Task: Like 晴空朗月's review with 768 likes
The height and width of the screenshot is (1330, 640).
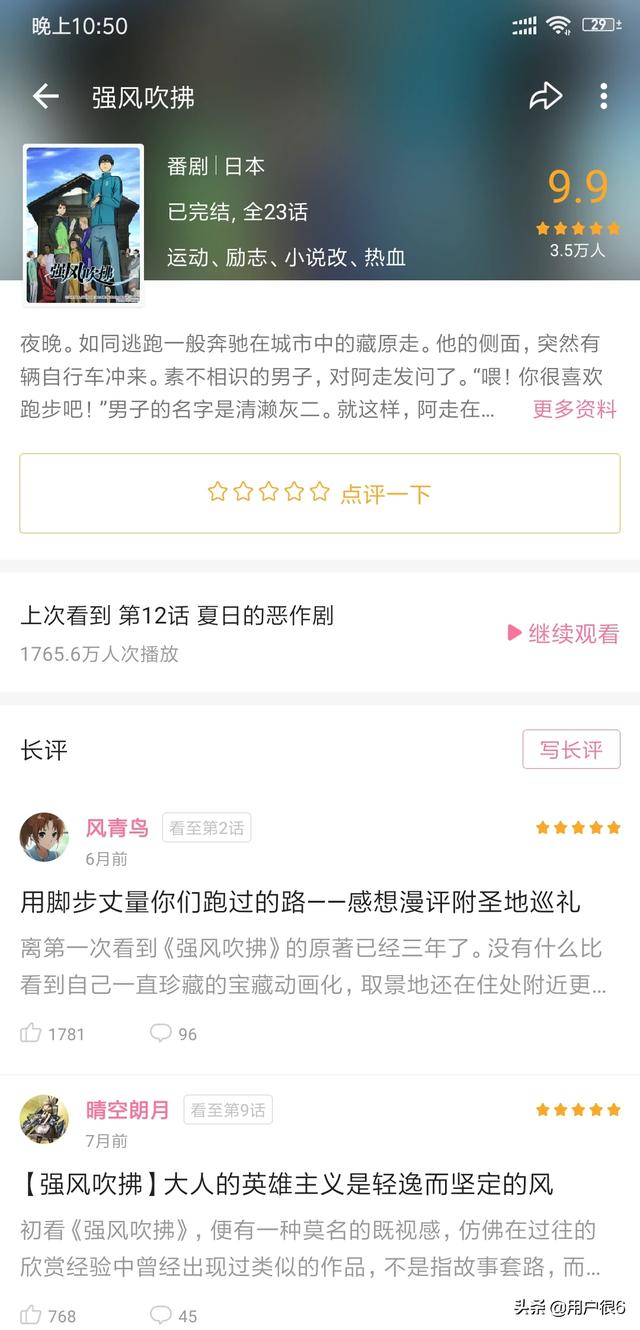Action: pos(49,1315)
